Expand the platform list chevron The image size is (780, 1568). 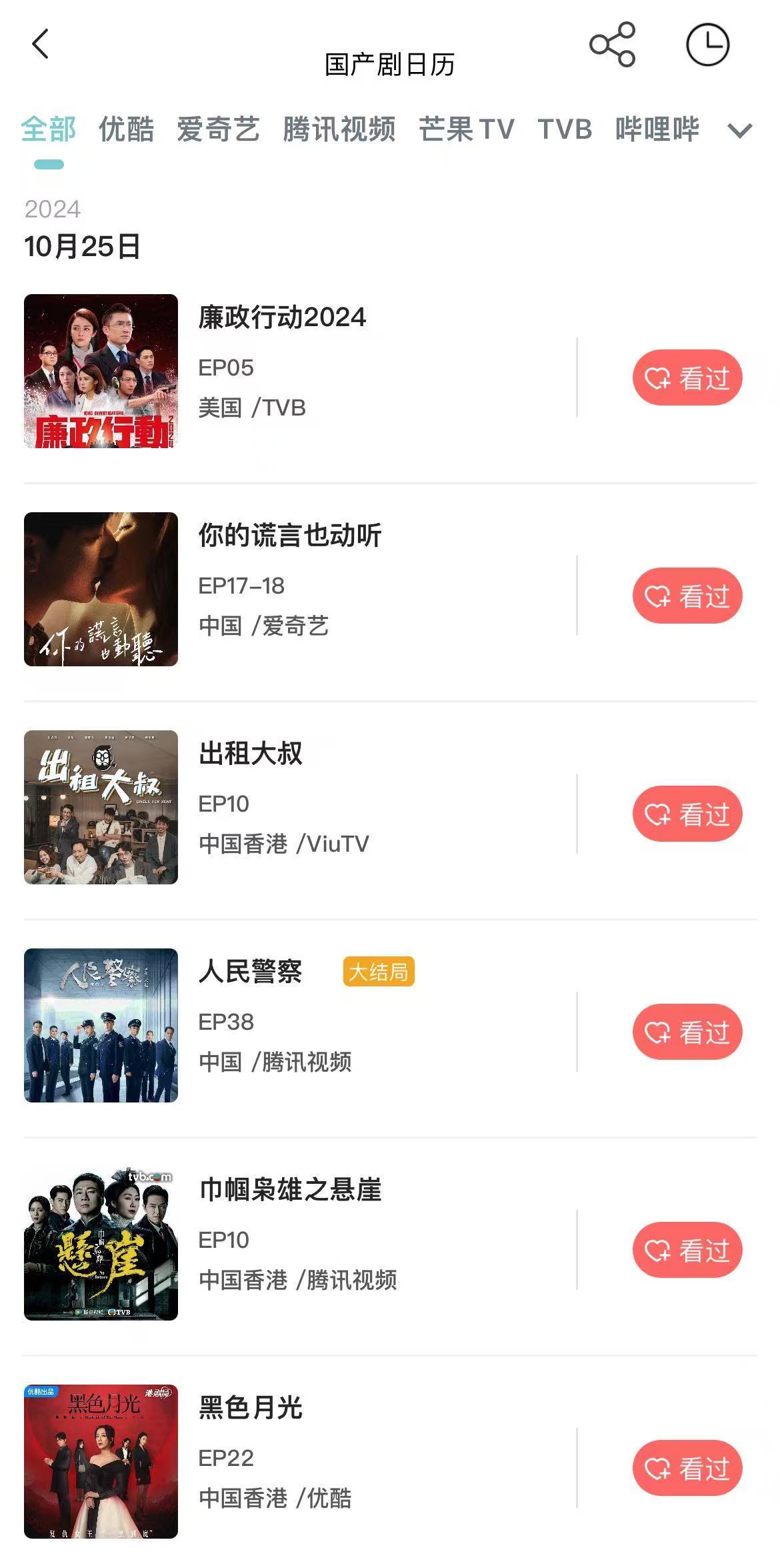click(x=739, y=131)
